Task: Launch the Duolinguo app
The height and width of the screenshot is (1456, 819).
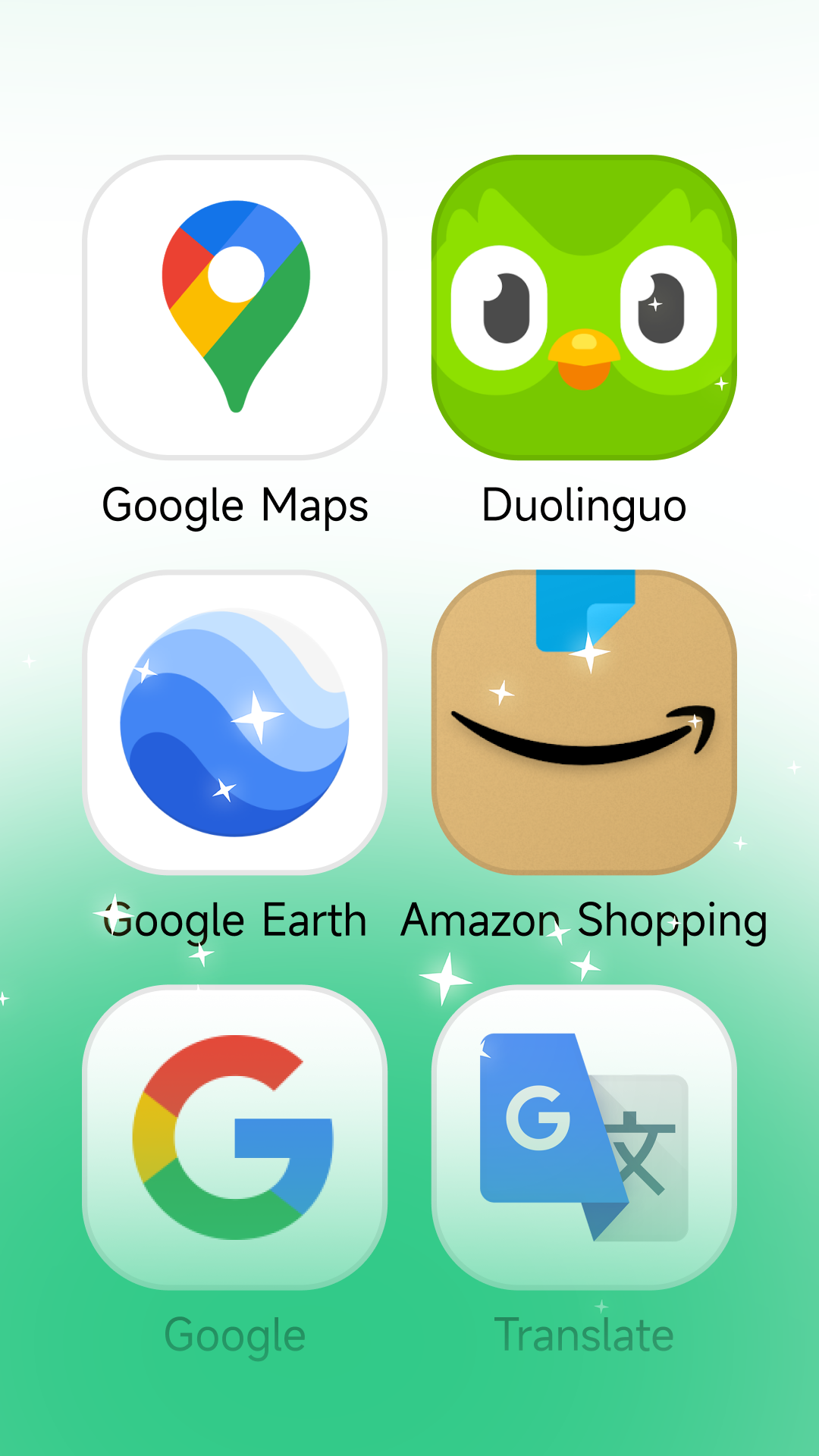Action: (x=584, y=307)
